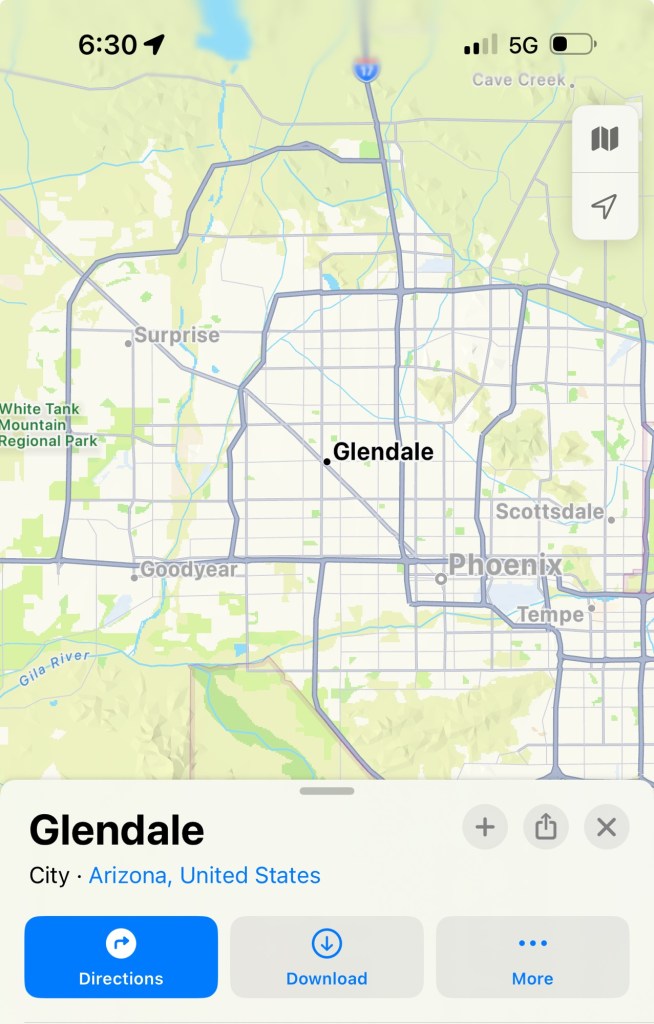
Task: Download the Glendale offline map
Action: point(327,957)
